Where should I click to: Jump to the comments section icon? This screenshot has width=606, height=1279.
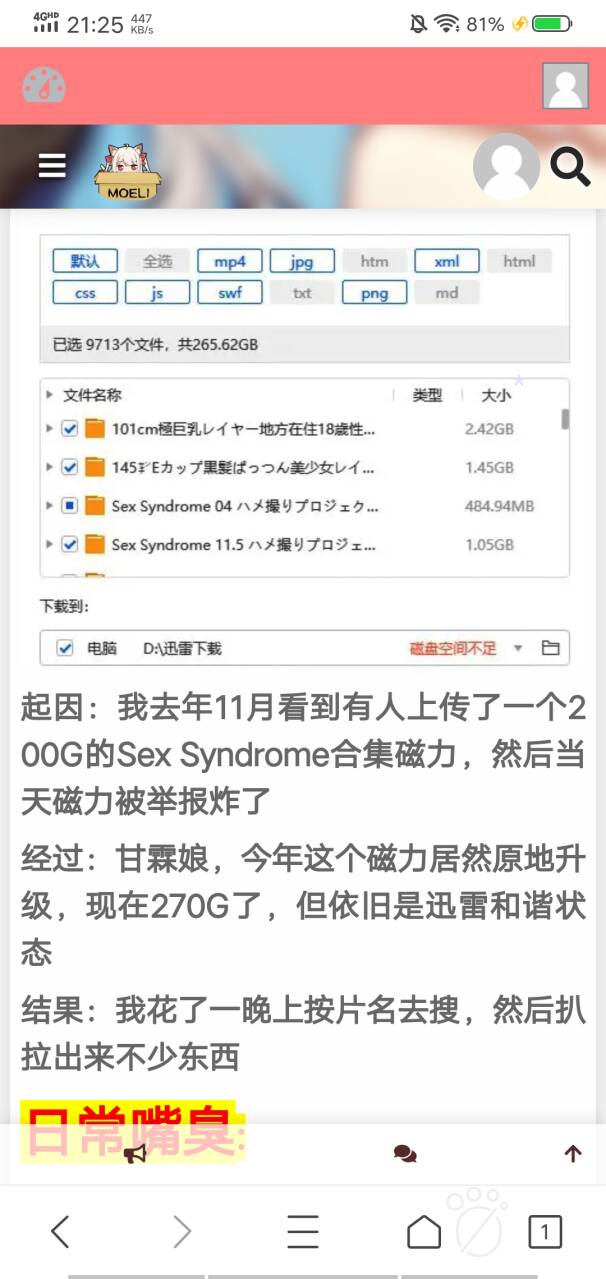click(405, 1154)
